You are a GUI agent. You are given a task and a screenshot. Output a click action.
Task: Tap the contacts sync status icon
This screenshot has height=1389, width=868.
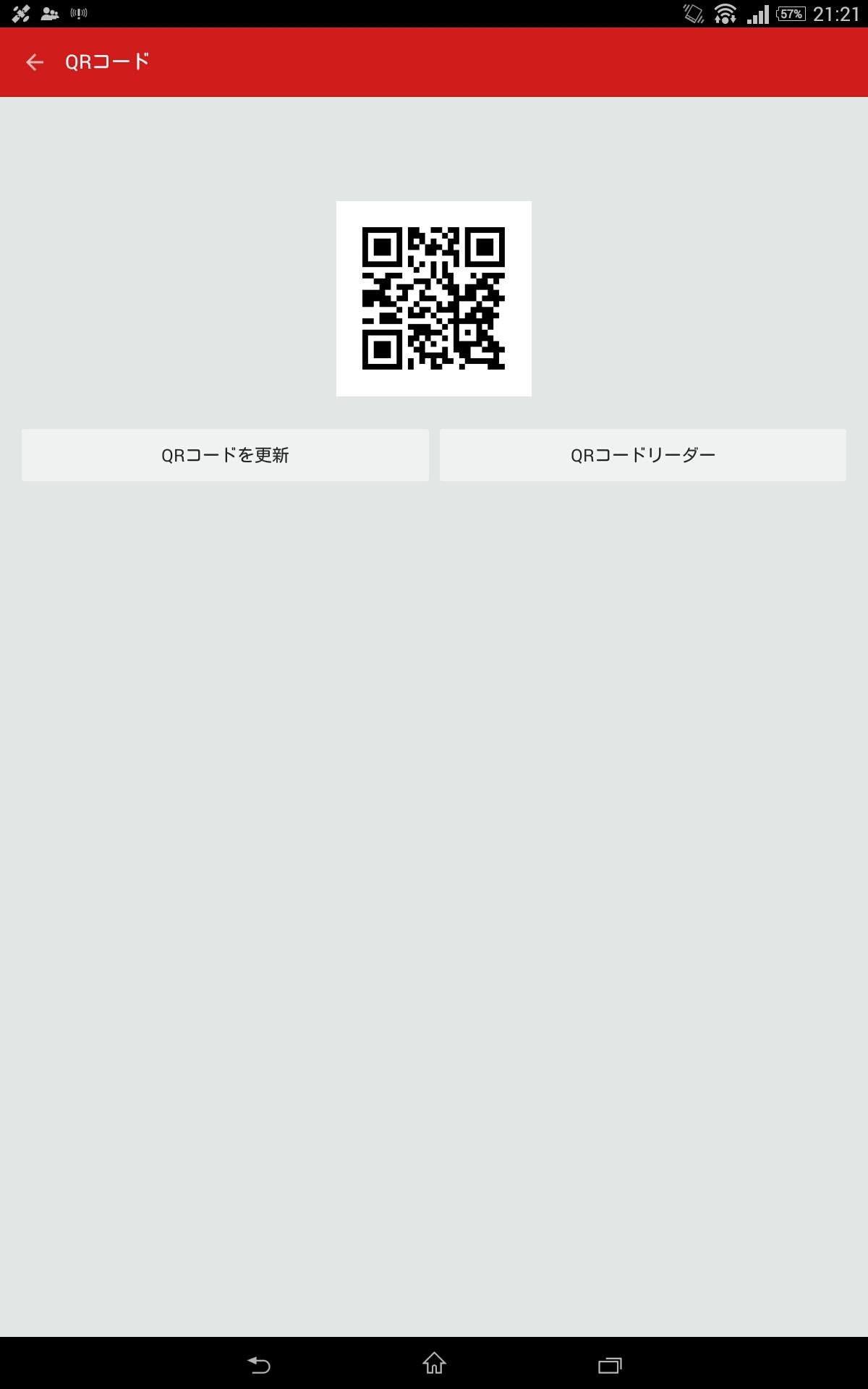click(48, 12)
